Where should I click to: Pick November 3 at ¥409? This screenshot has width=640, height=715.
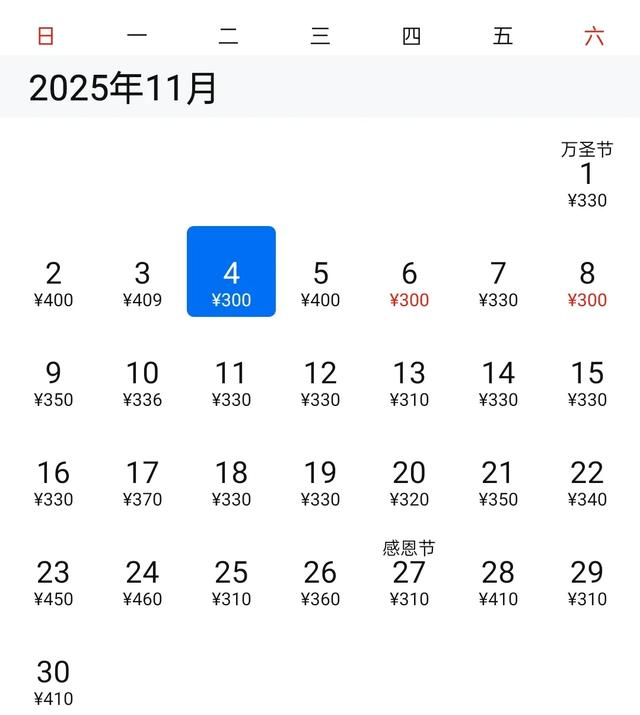click(x=142, y=282)
